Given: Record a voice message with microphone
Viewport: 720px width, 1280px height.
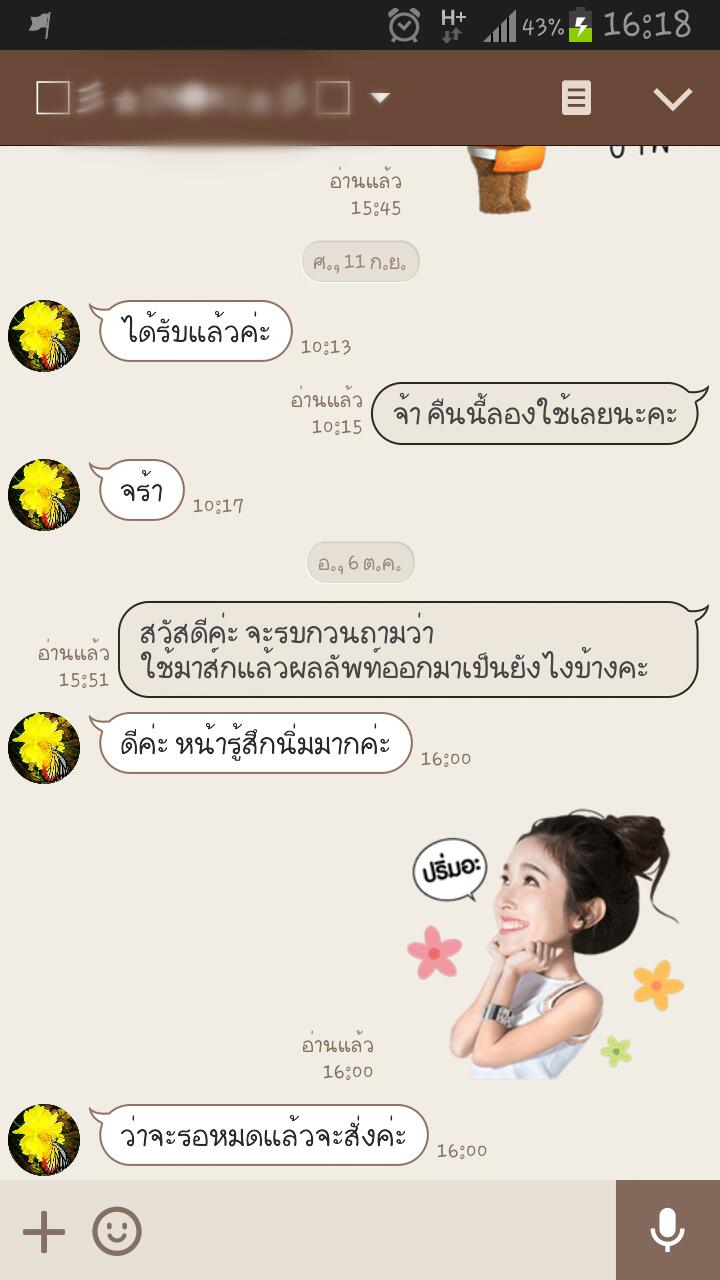Looking at the screenshot, I should click(x=667, y=1230).
